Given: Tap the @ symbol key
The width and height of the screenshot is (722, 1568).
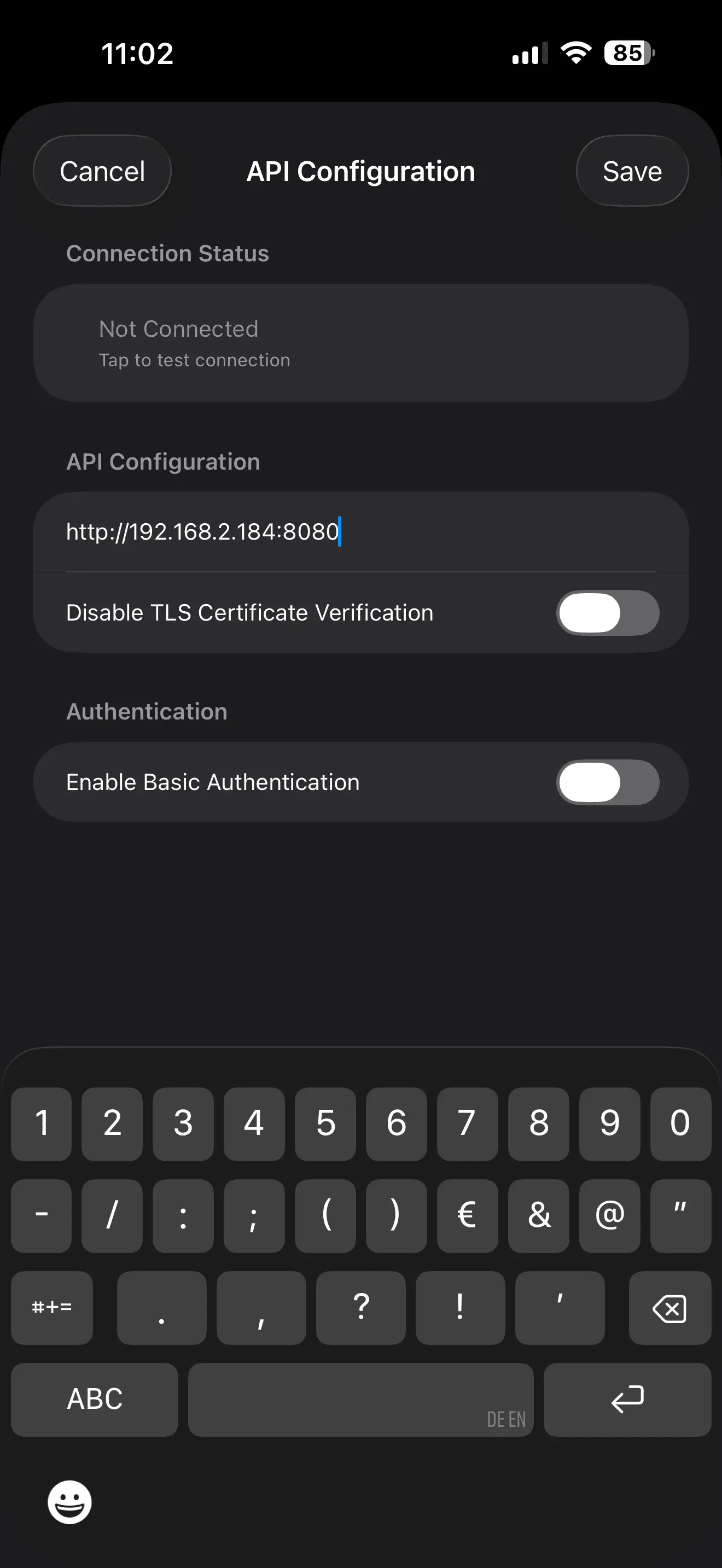Looking at the screenshot, I should pos(609,1215).
